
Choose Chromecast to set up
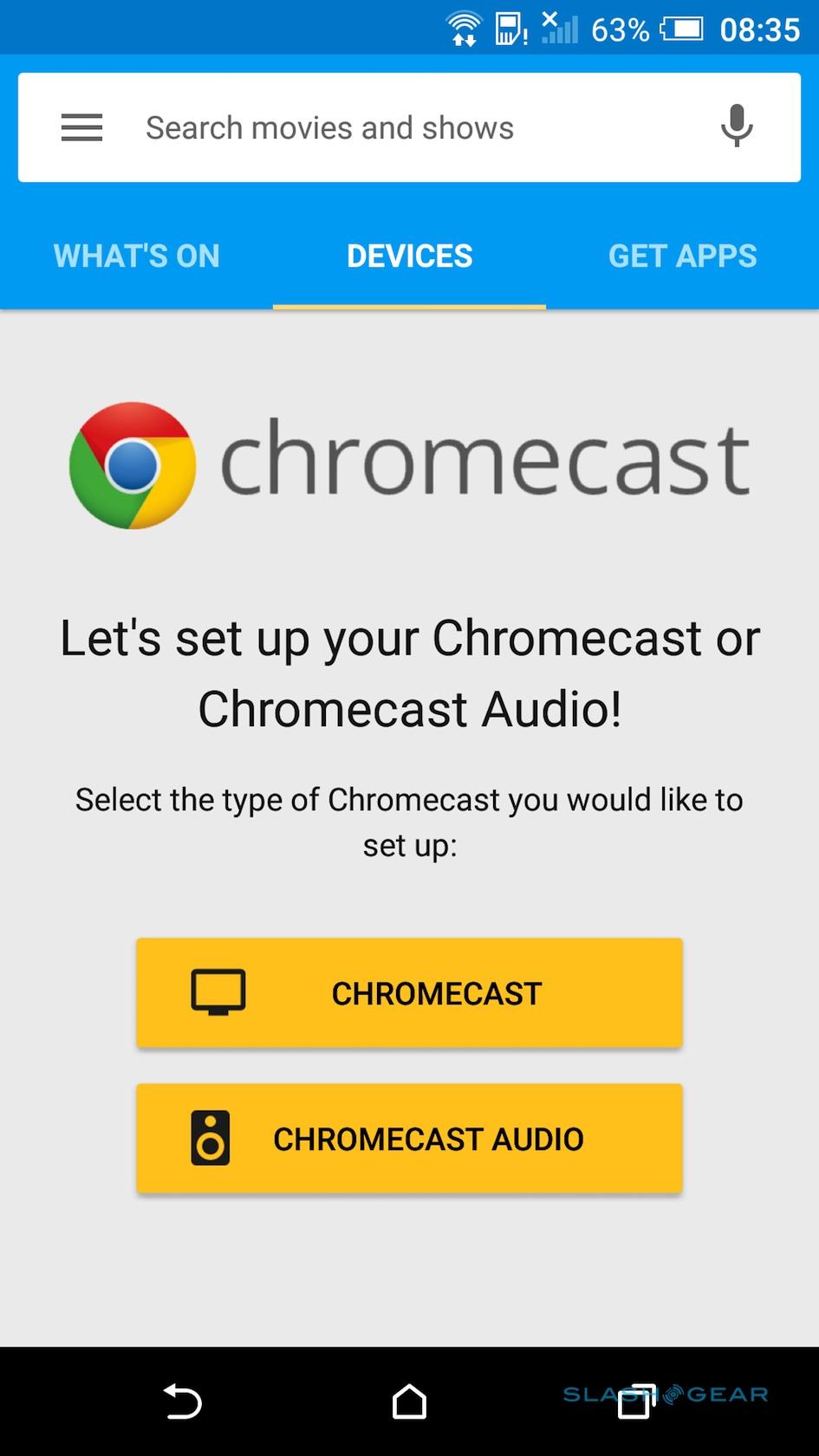(409, 993)
